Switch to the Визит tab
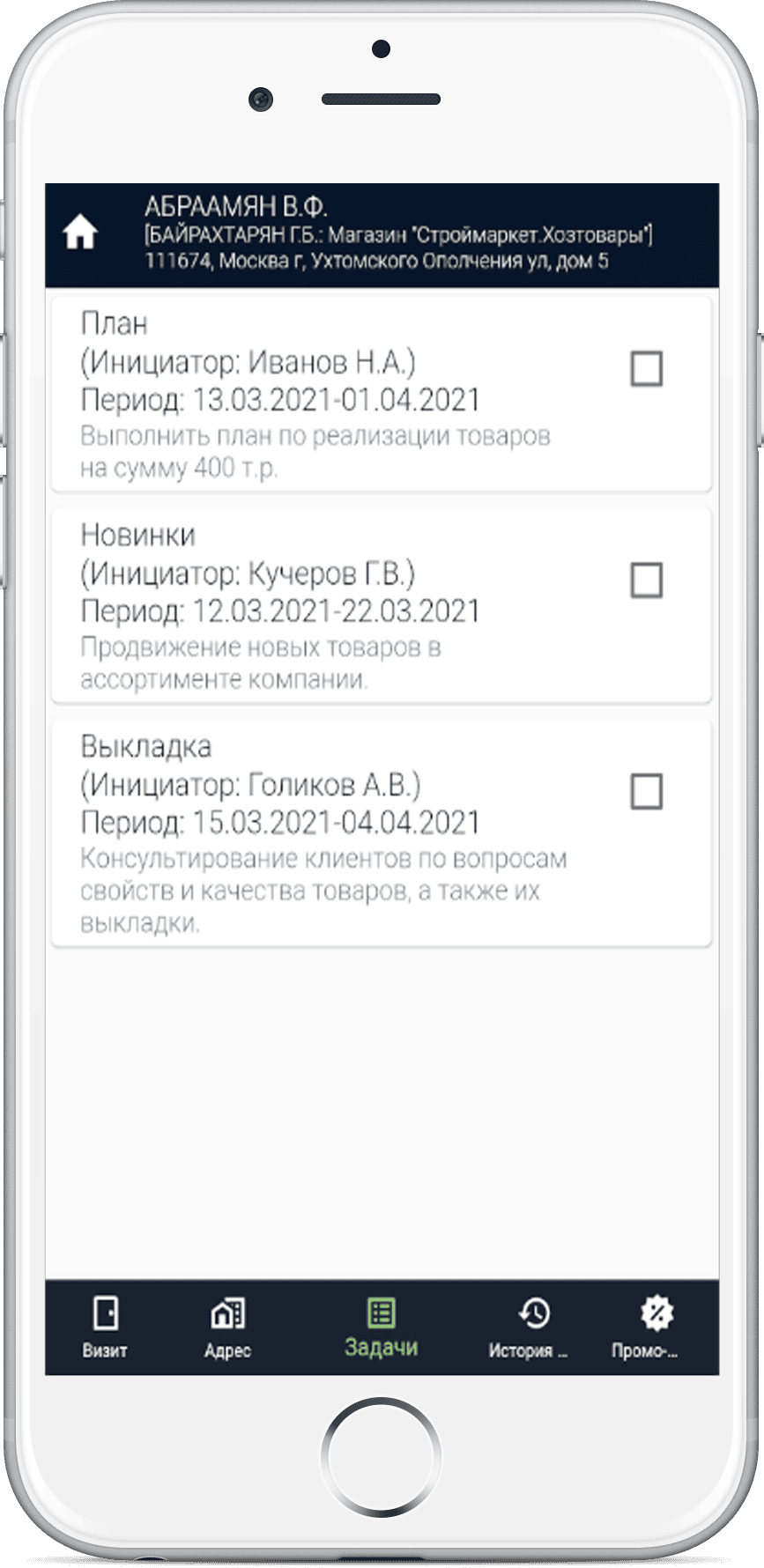The height and width of the screenshot is (1568, 764). click(105, 1328)
